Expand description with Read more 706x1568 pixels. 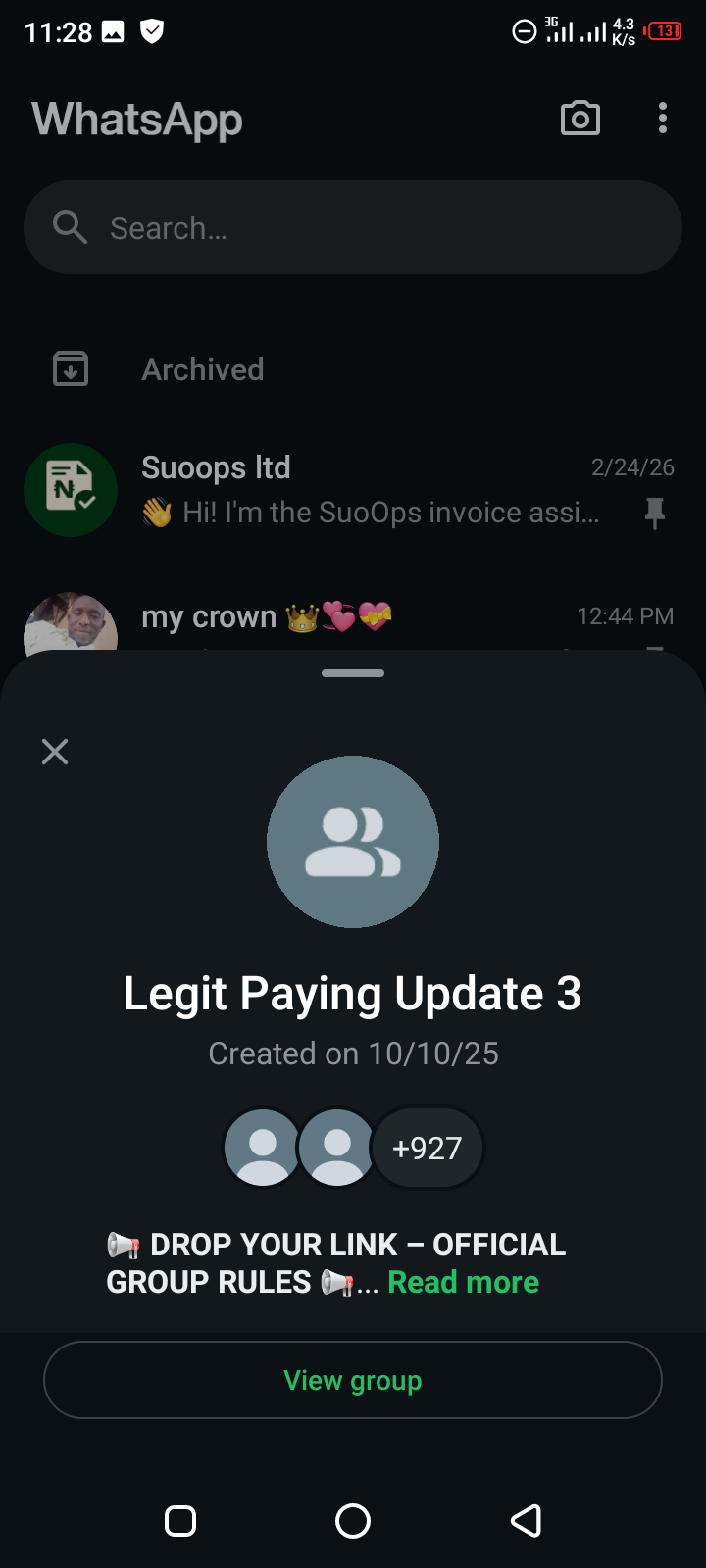pyautogui.click(x=463, y=1282)
